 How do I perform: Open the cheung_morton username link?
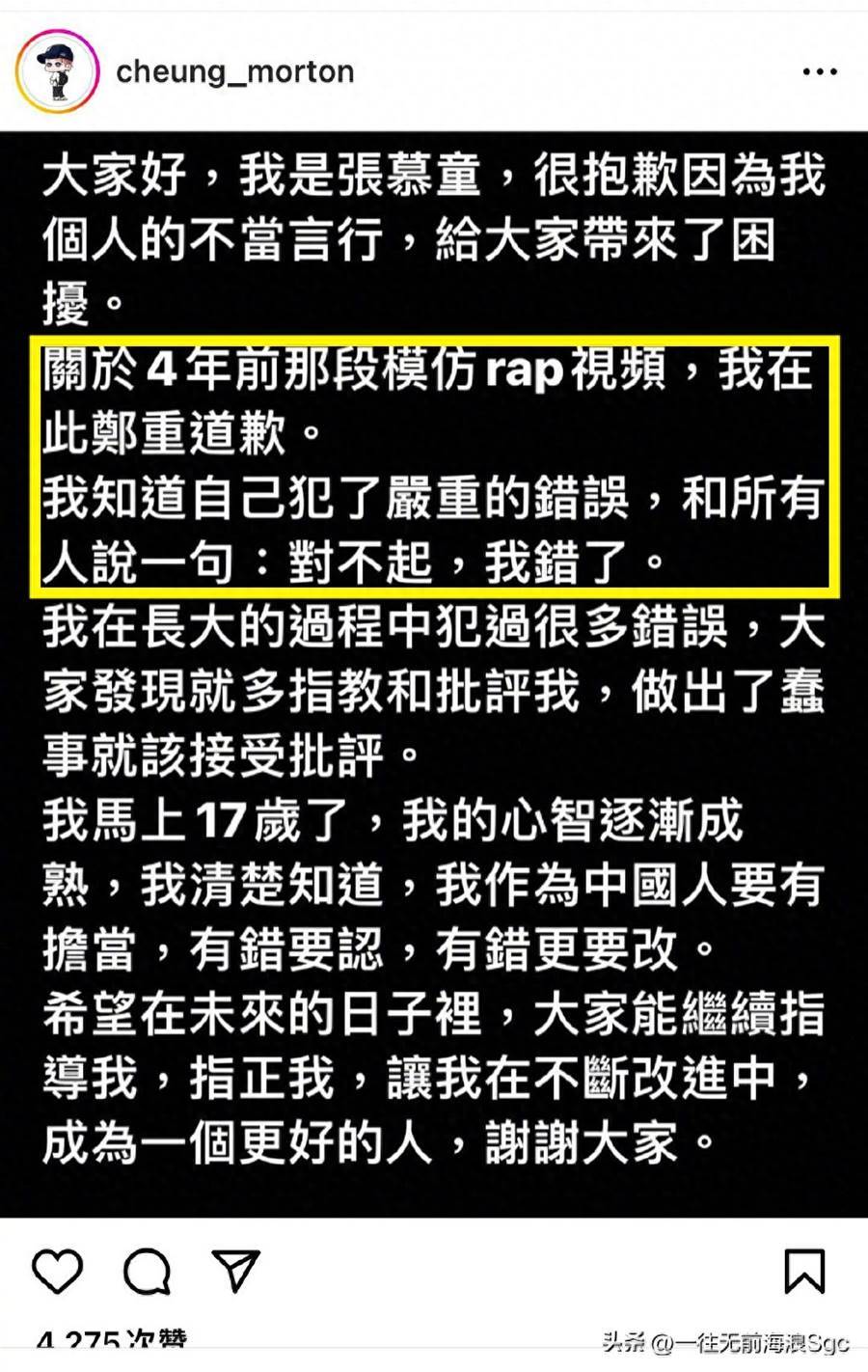click(234, 72)
